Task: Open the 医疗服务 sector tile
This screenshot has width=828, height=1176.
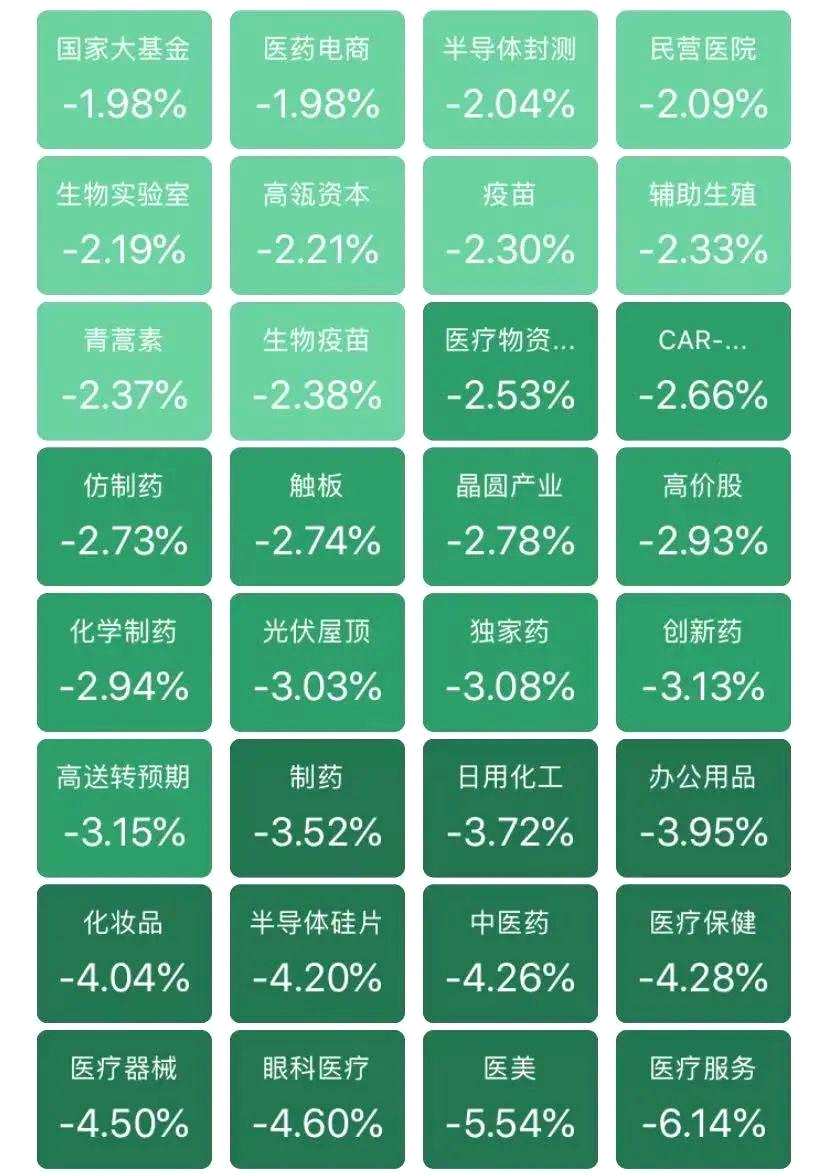Action: (703, 1099)
